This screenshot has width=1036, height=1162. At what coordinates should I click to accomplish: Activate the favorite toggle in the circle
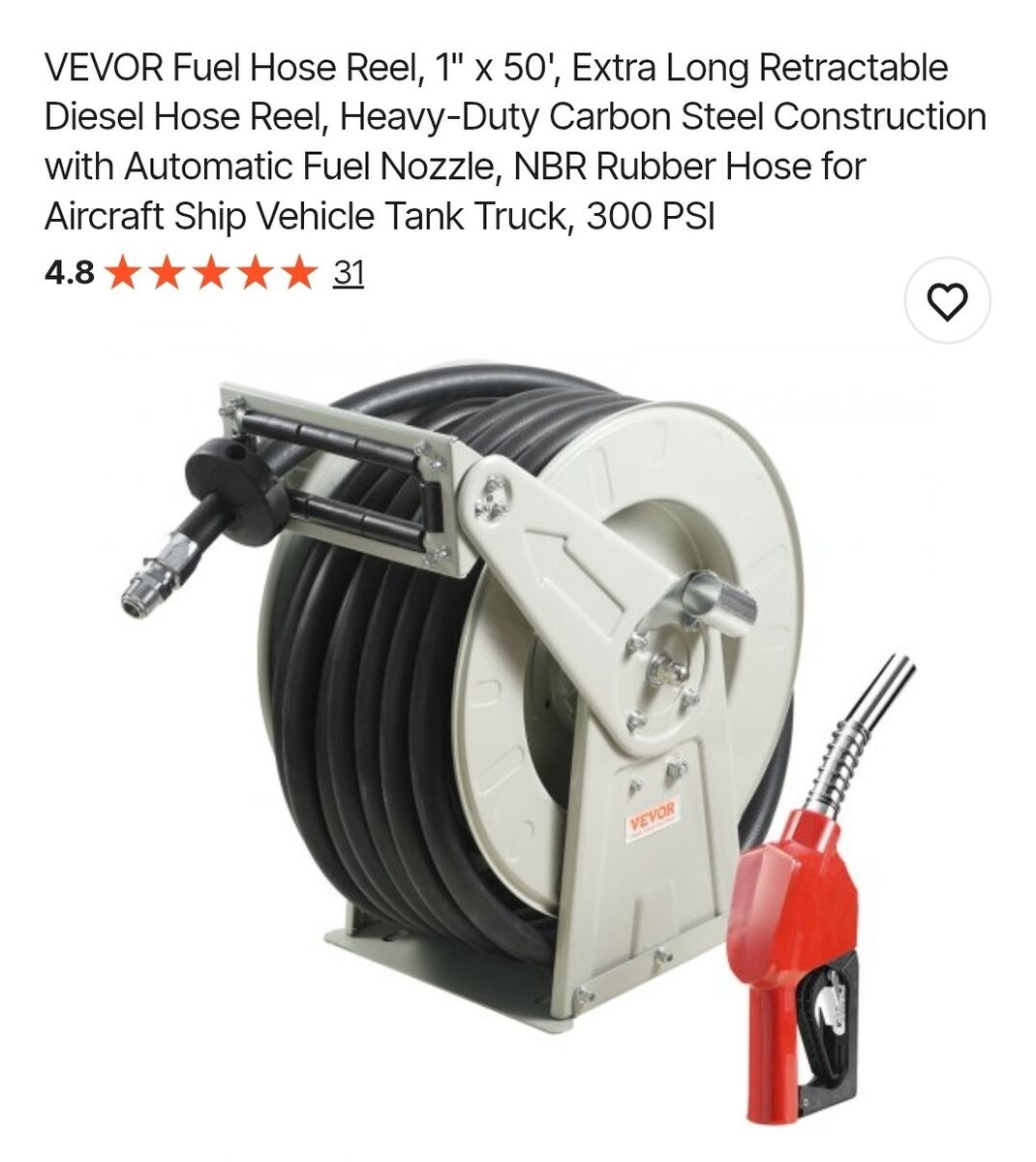point(947,300)
